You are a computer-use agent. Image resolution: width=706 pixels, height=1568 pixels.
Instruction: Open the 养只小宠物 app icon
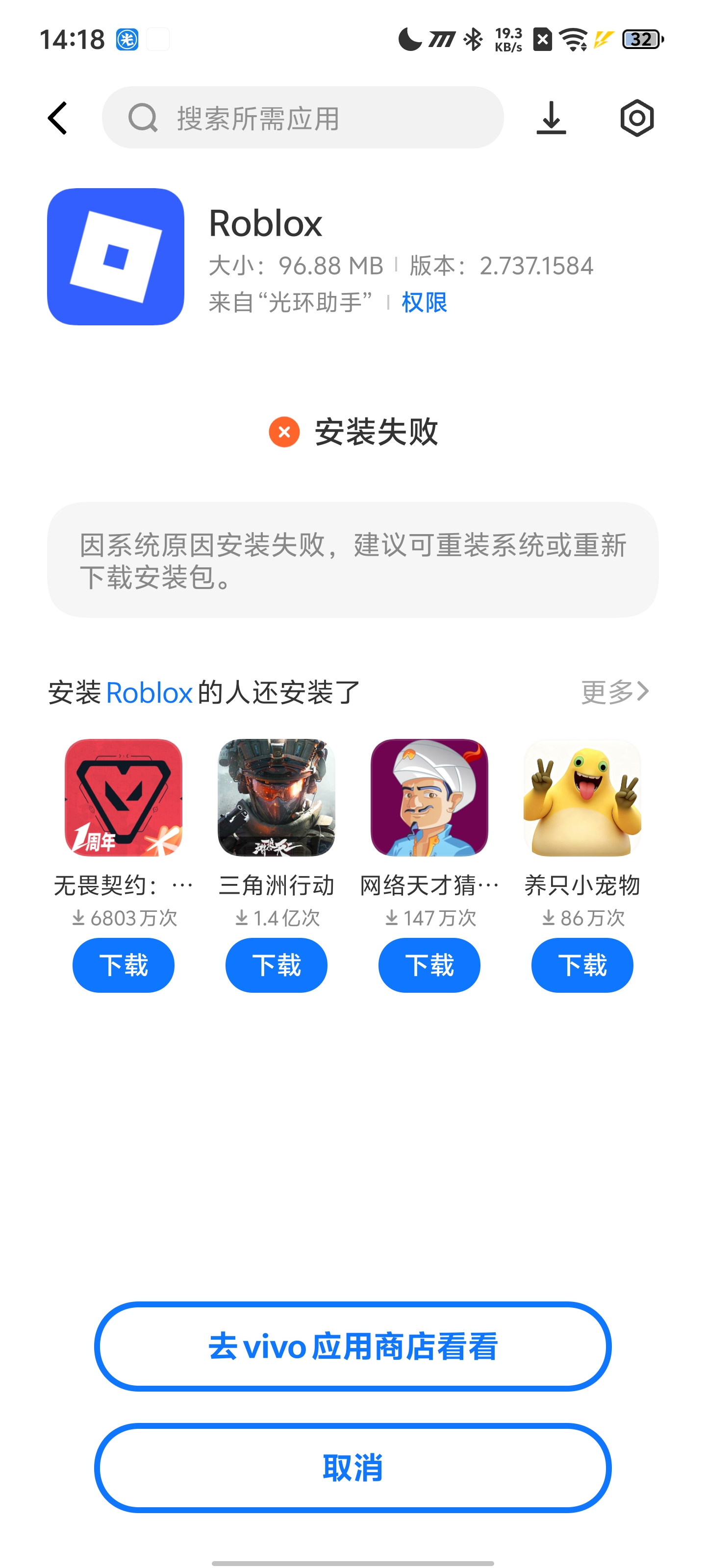pyautogui.click(x=582, y=797)
